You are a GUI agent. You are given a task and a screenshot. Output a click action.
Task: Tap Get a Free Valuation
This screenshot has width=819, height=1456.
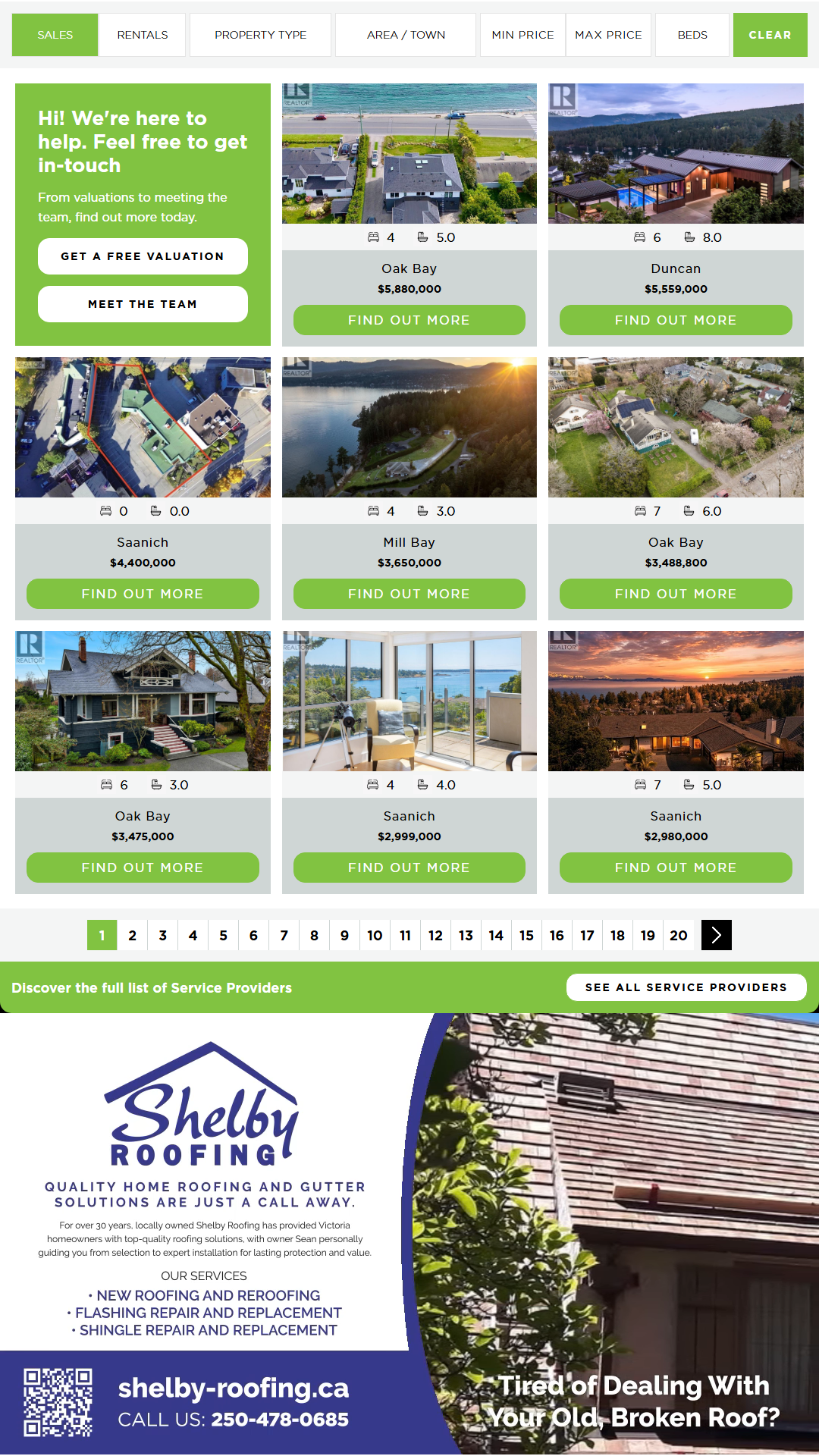tap(143, 256)
